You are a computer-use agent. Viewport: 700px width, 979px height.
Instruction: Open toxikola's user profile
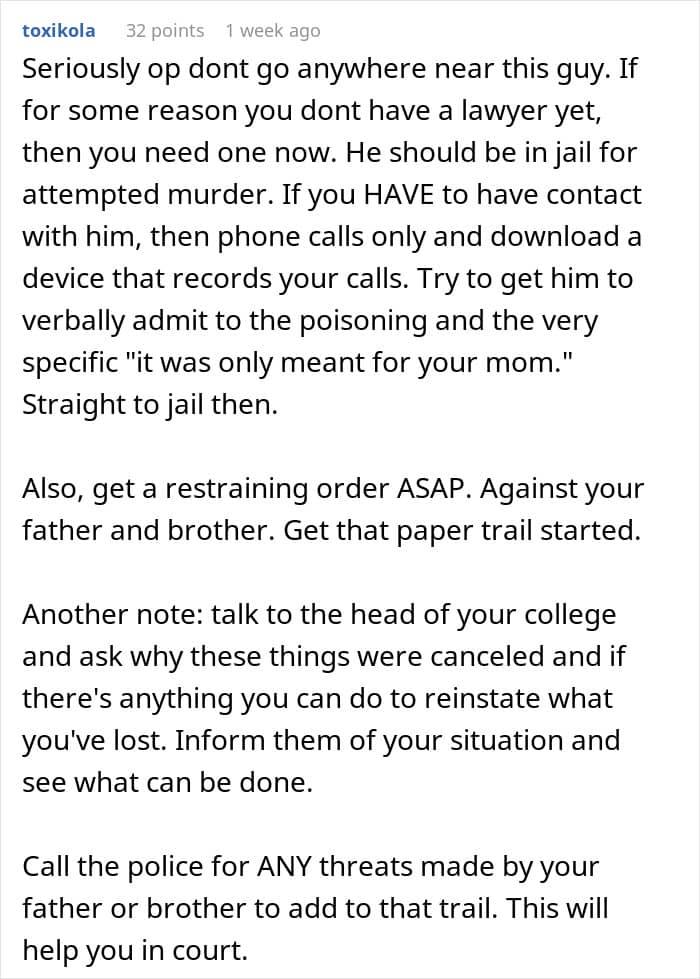59,30
